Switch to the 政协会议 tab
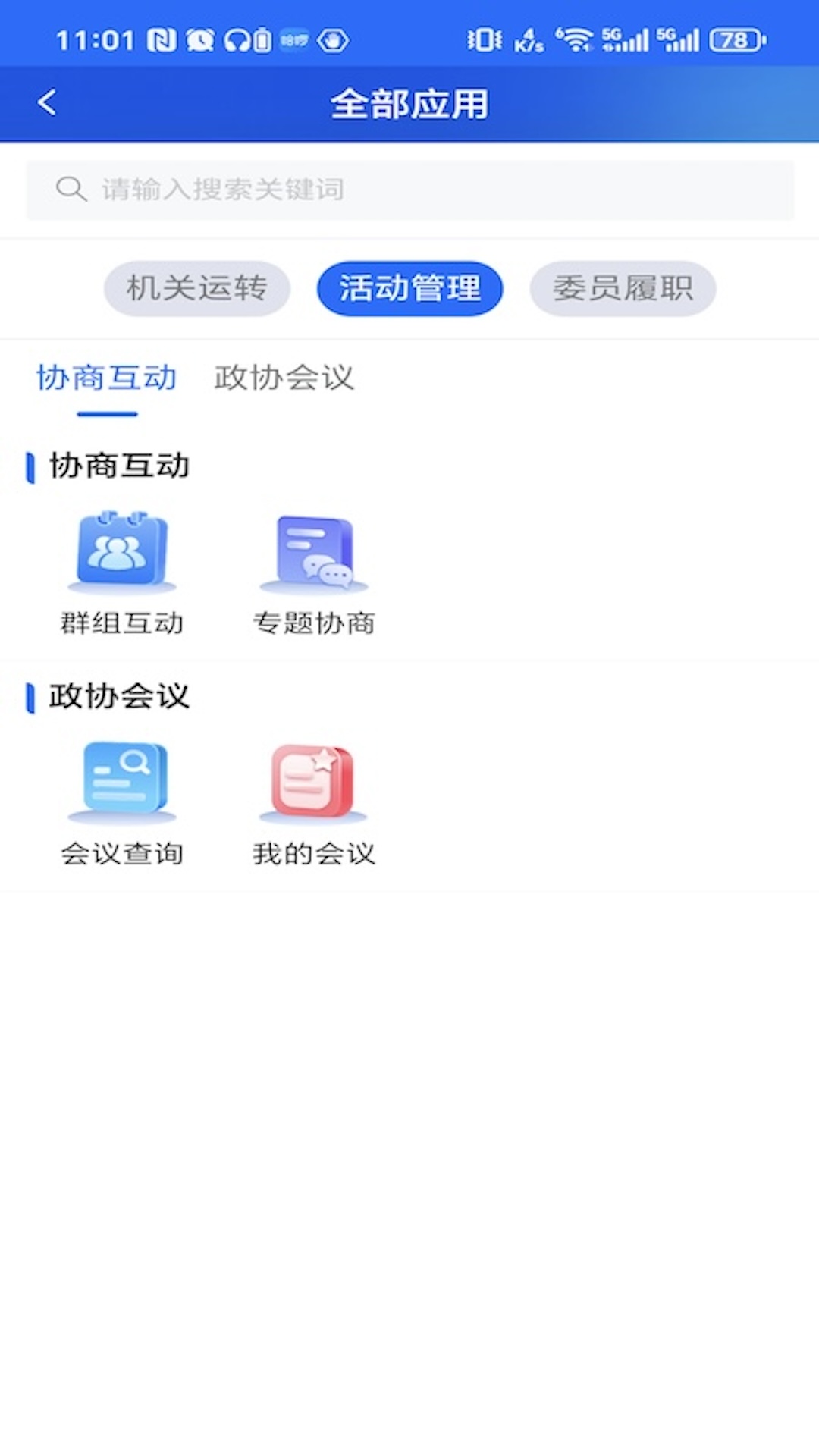The width and height of the screenshot is (819, 1456). coord(284,378)
